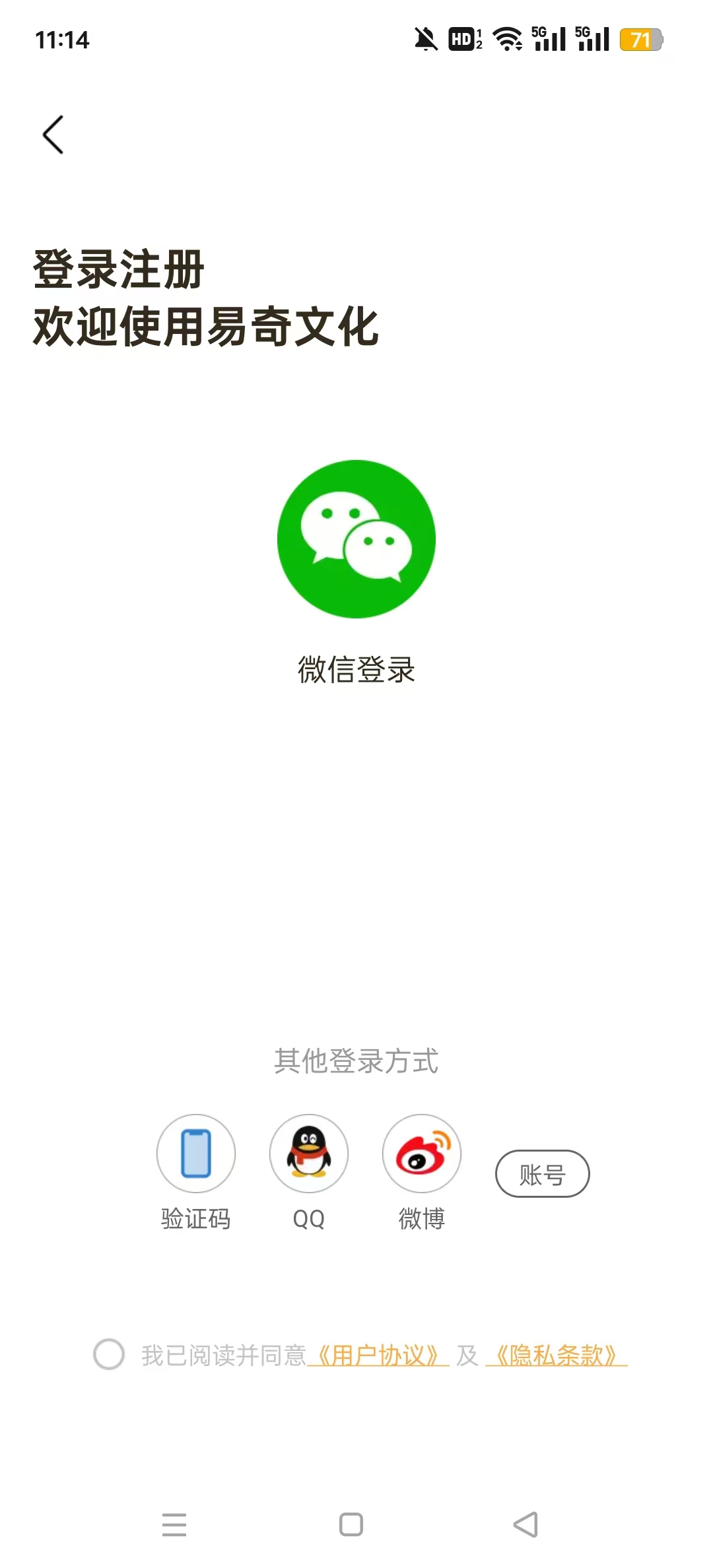This screenshot has height=1568, width=713.
Task: Select the 账号 account login button
Action: coord(542,1174)
